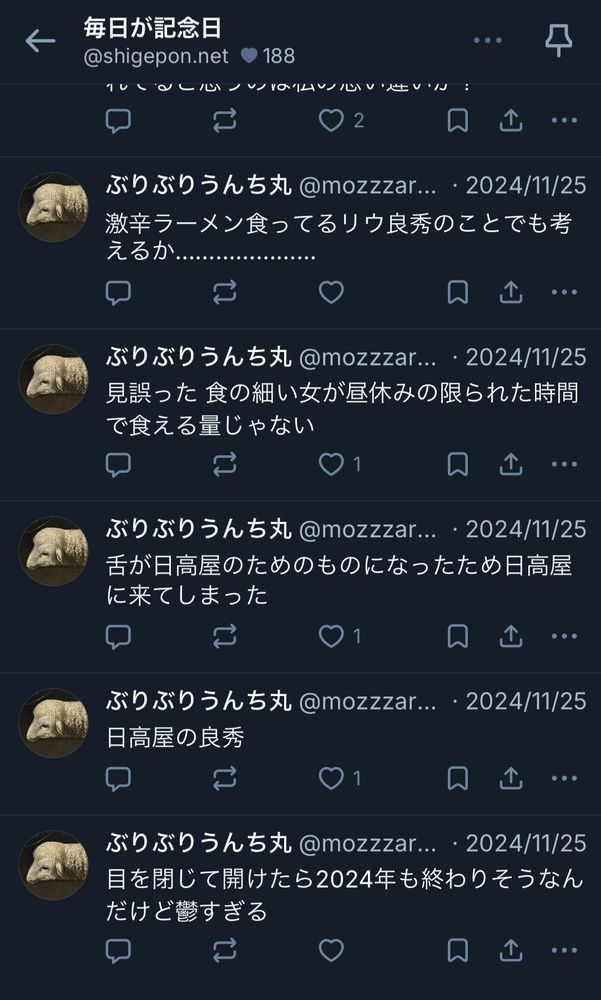Repost the 舌が日高屋 post

coord(225,636)
